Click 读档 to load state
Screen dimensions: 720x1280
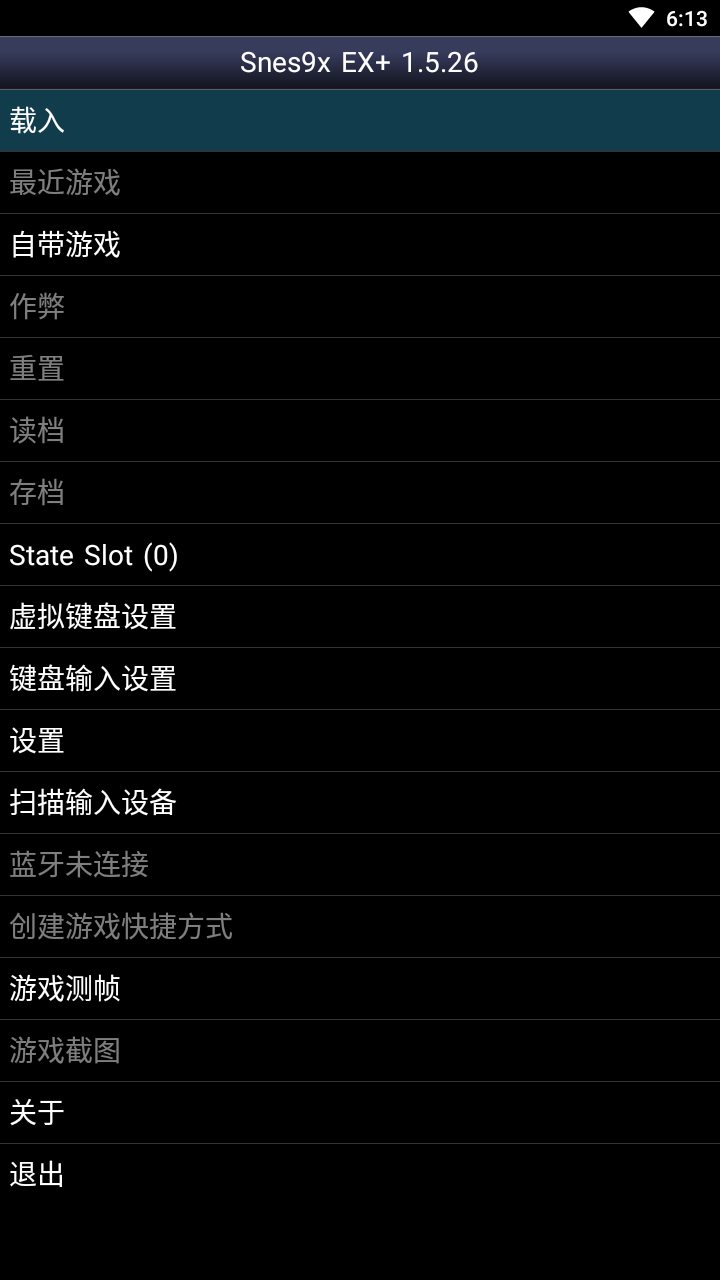click(360, 430)
